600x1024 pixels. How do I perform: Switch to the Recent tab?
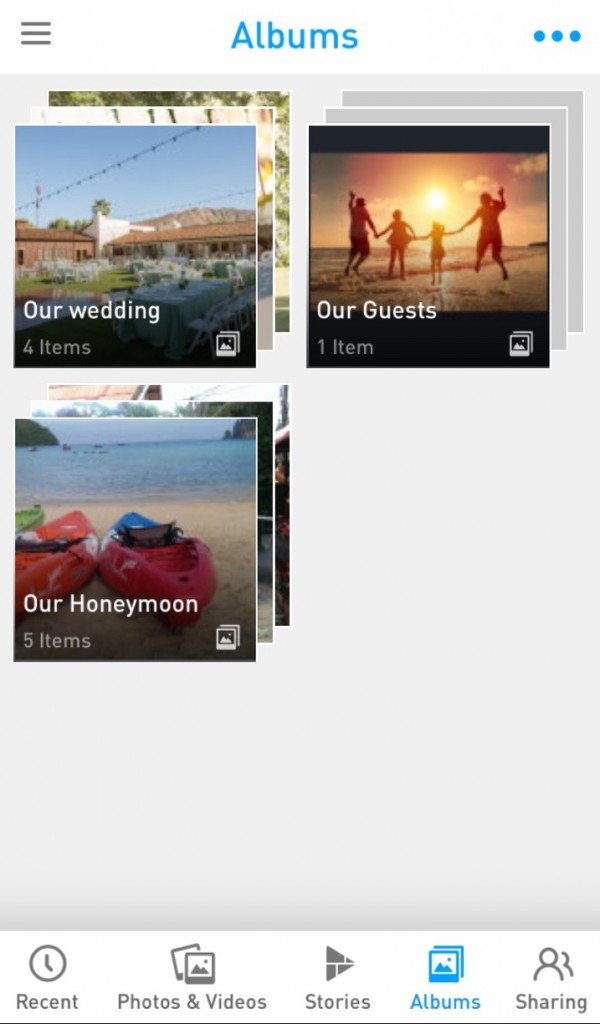pyautogui.click(x=47, y=978)
